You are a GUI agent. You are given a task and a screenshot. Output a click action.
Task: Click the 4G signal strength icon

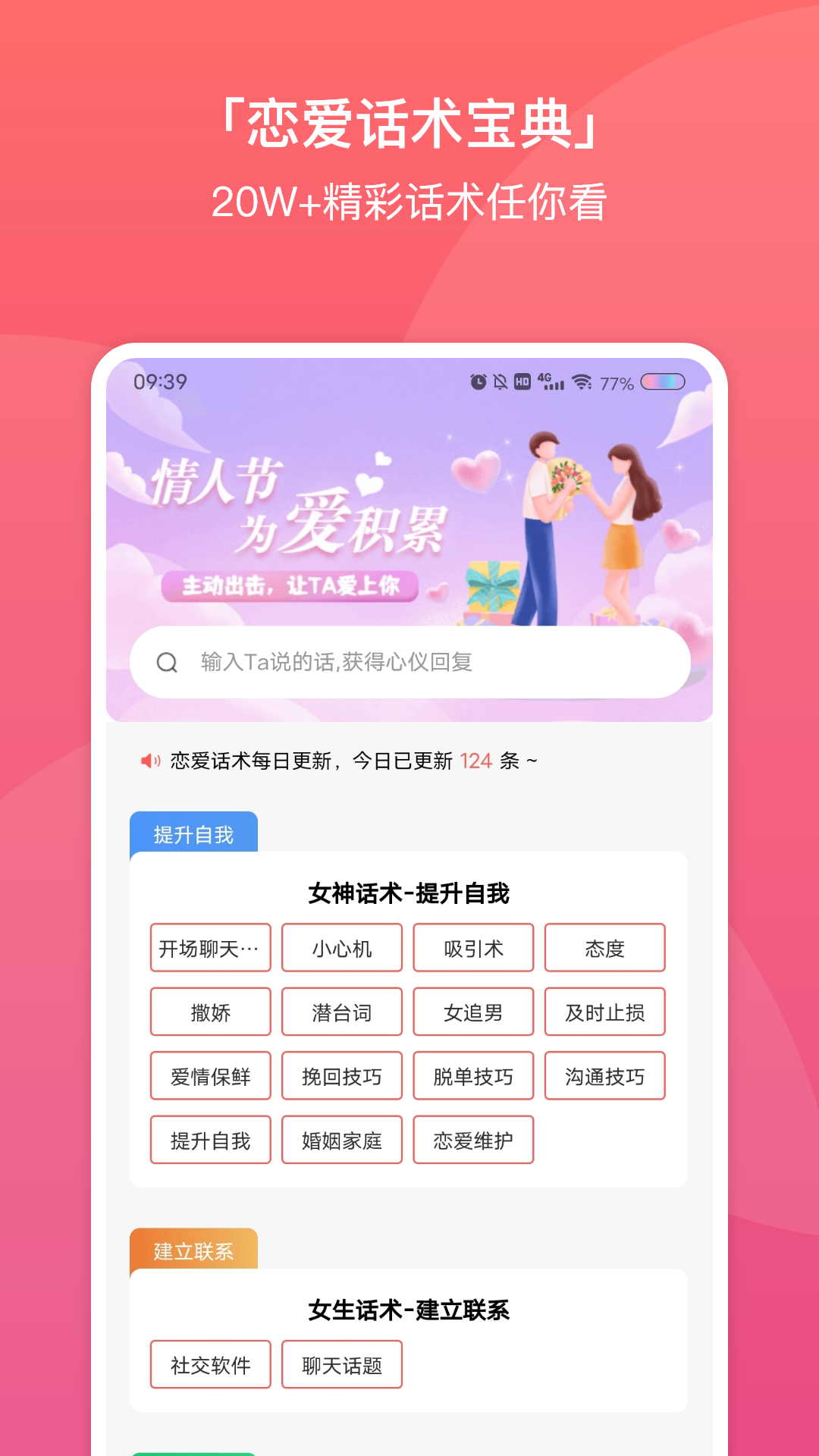click(x=551, y=381)
